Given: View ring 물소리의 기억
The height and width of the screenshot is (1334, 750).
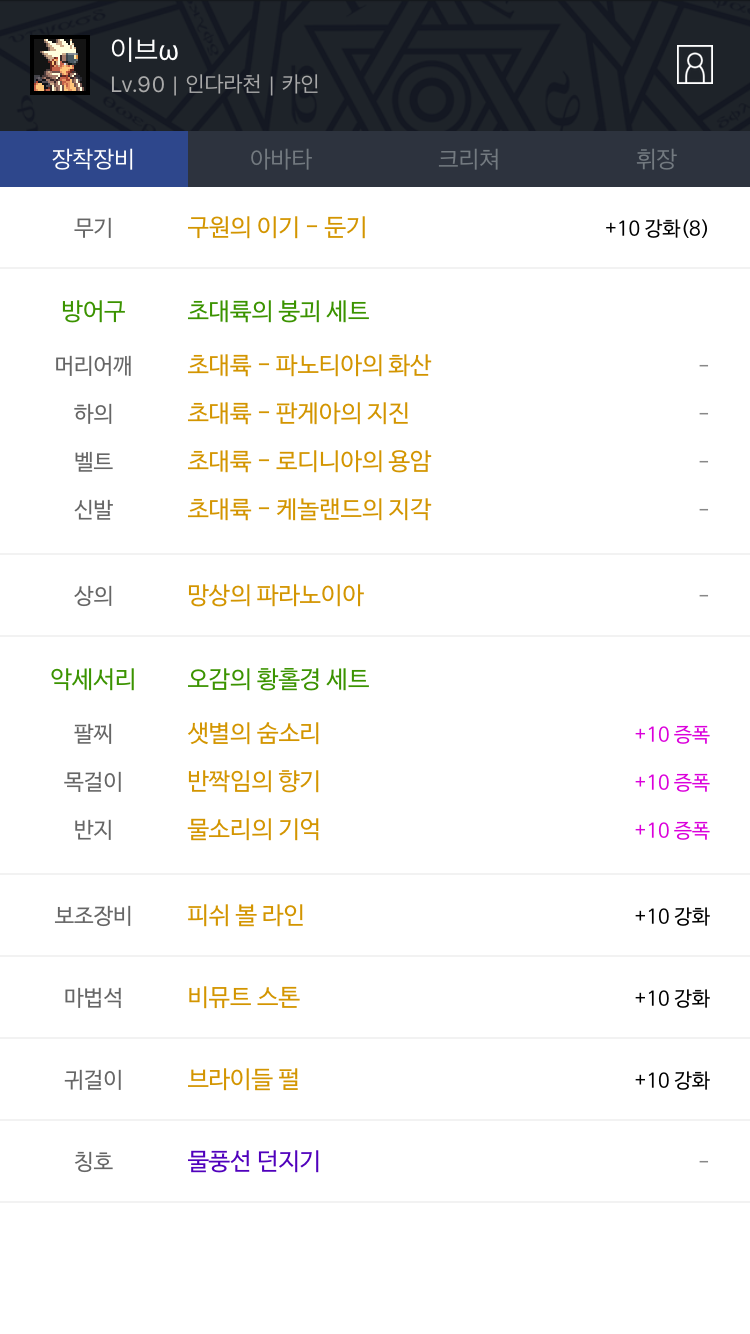Looking at the screenshot, I should click(253, 829).
